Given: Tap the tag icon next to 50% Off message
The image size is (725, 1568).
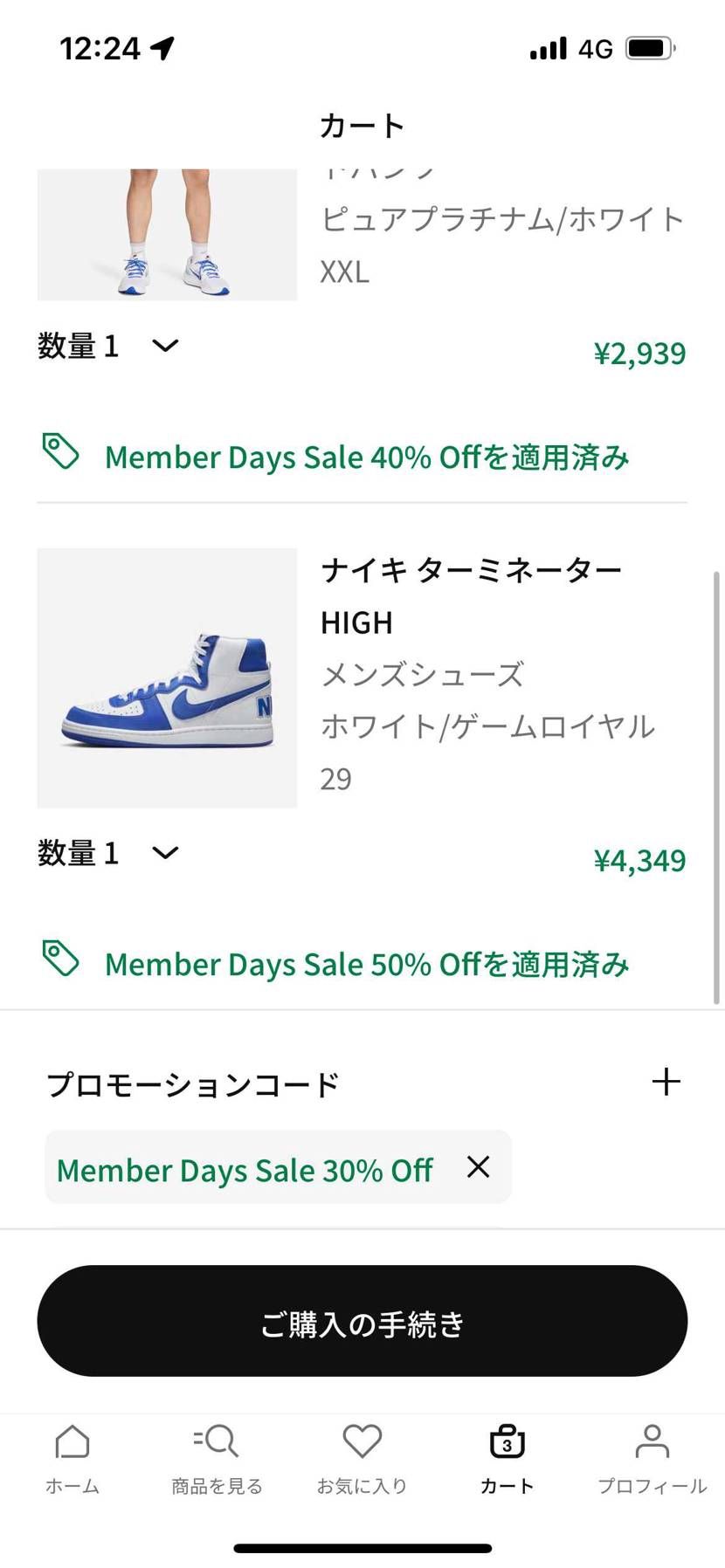Looking at the screenshot, I should point(61,959).
